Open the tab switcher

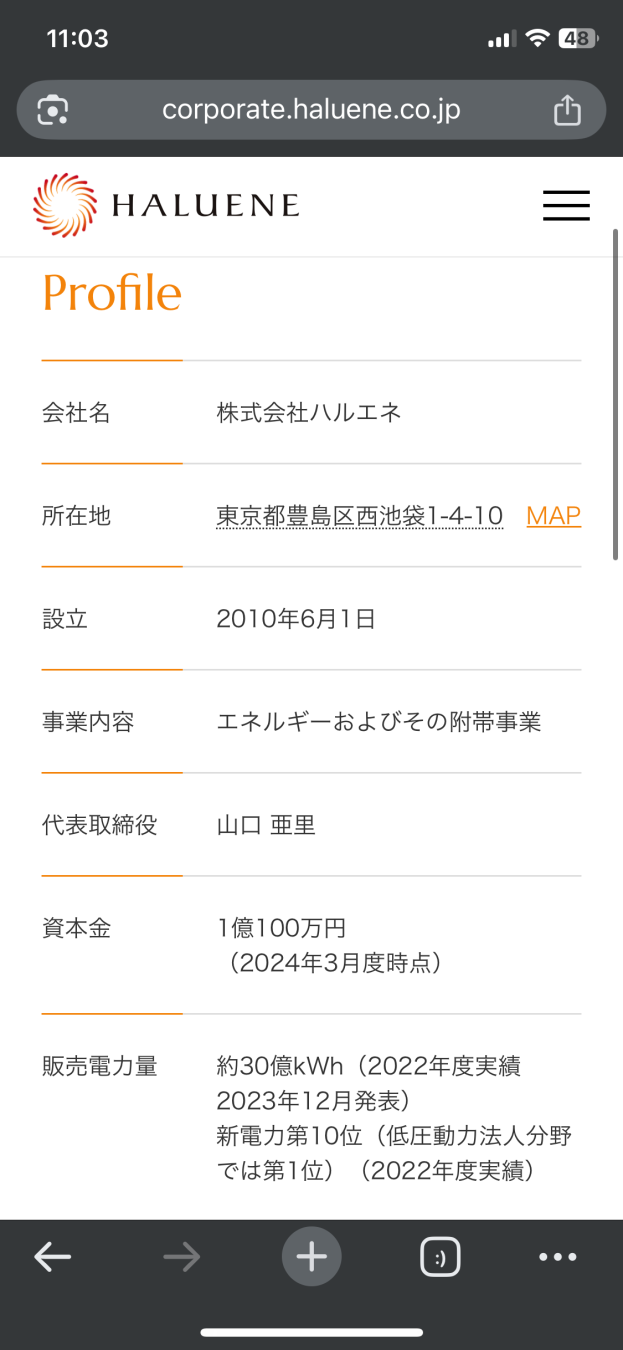tap(440, 1257)
